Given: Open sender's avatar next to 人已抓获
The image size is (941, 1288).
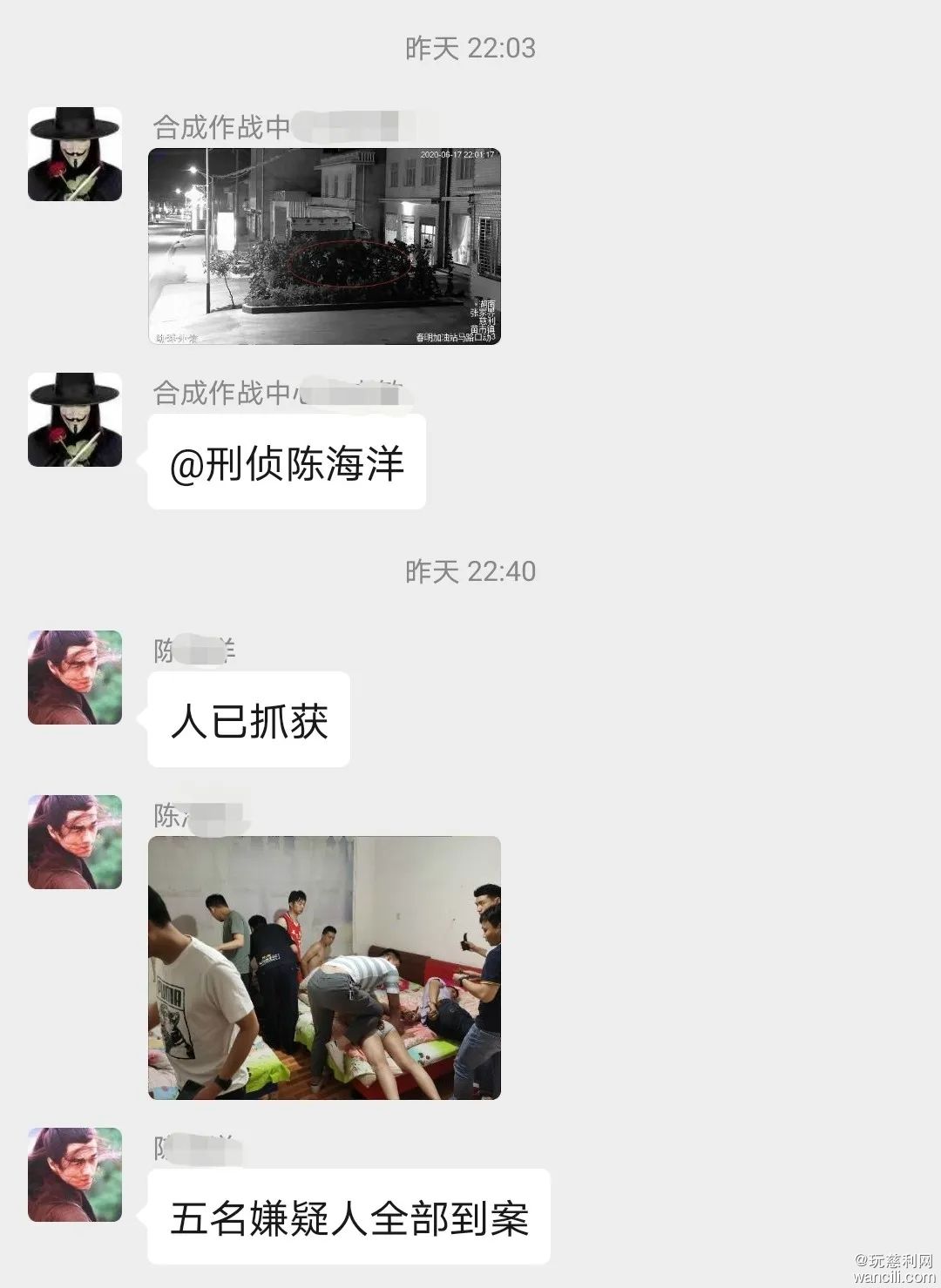Looking at the screenshot, I should click(x=75, y=678).
